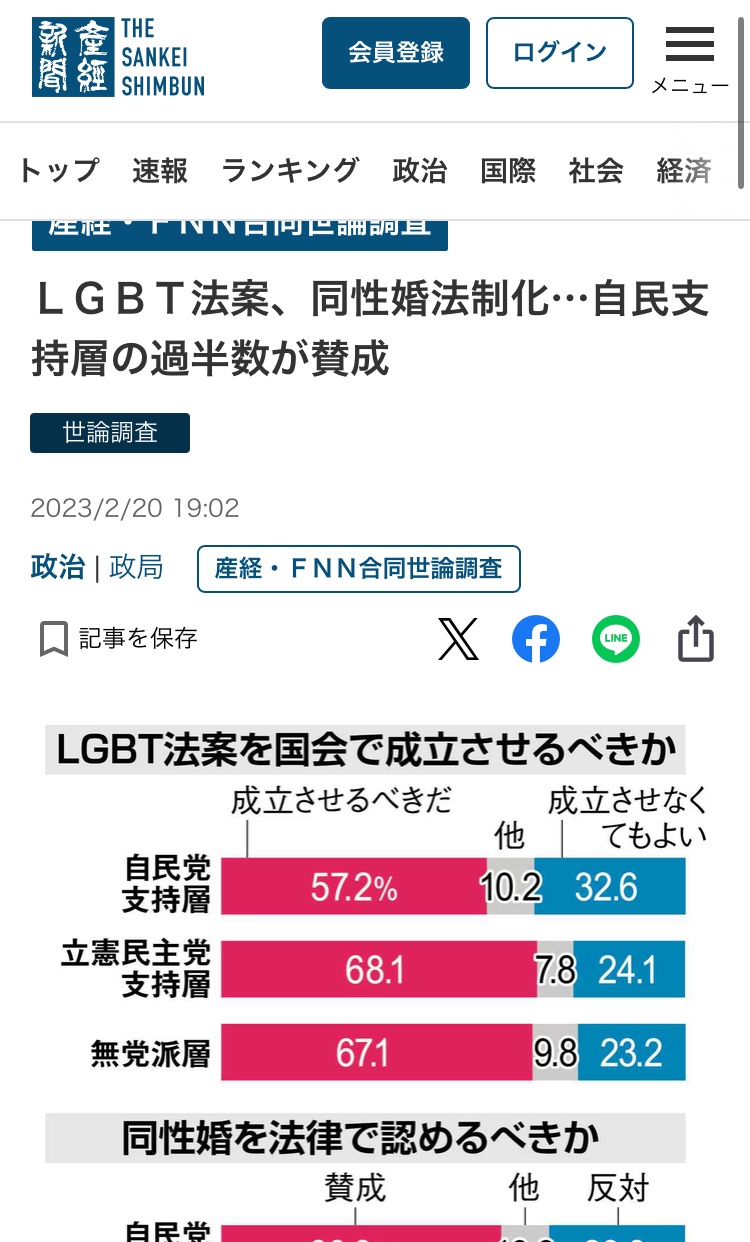Image resolution: width=750 pixels, height=1242 pixels.
Task: Go to the Sankei Shimbun home logo
Action: click(x=118, y=57)
